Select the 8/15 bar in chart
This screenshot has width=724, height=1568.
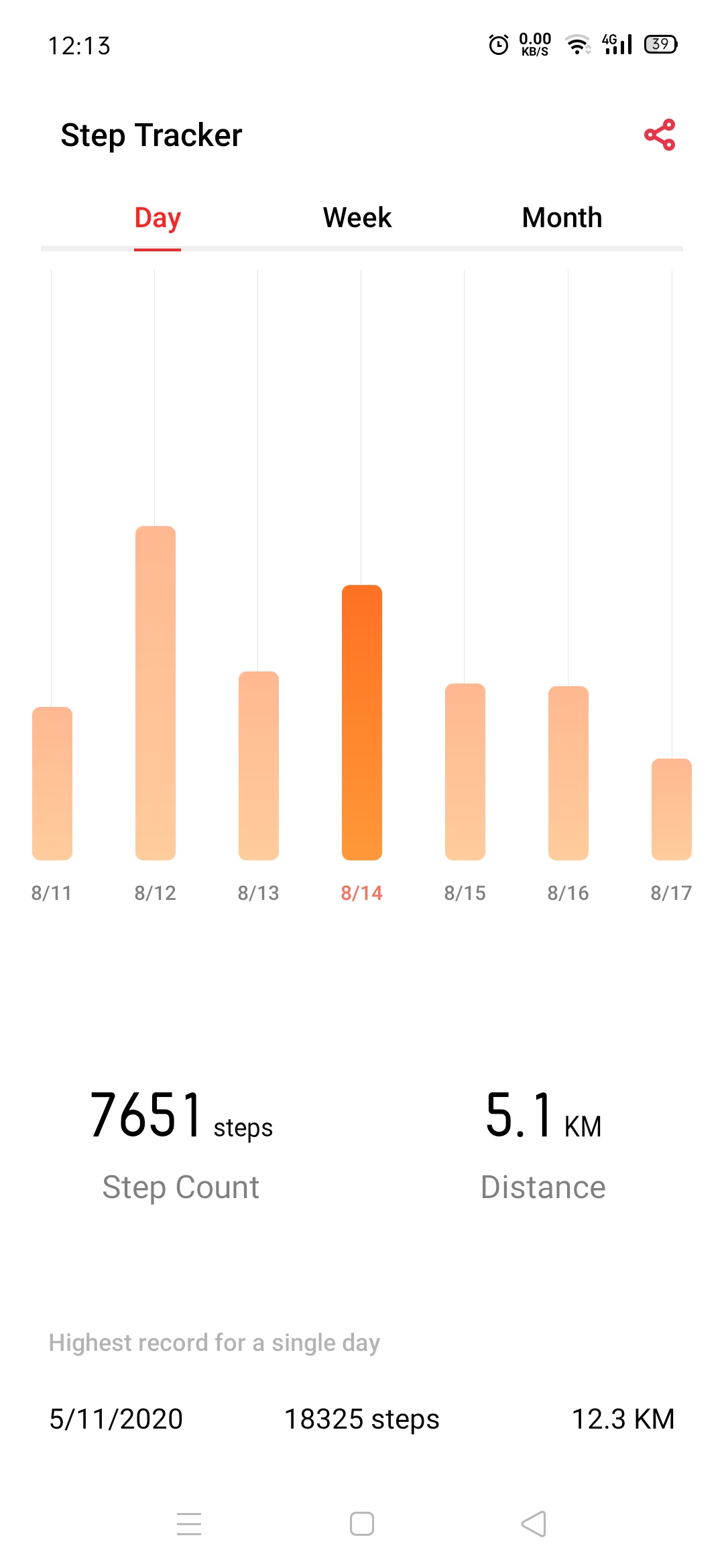[x=465, y=771]
